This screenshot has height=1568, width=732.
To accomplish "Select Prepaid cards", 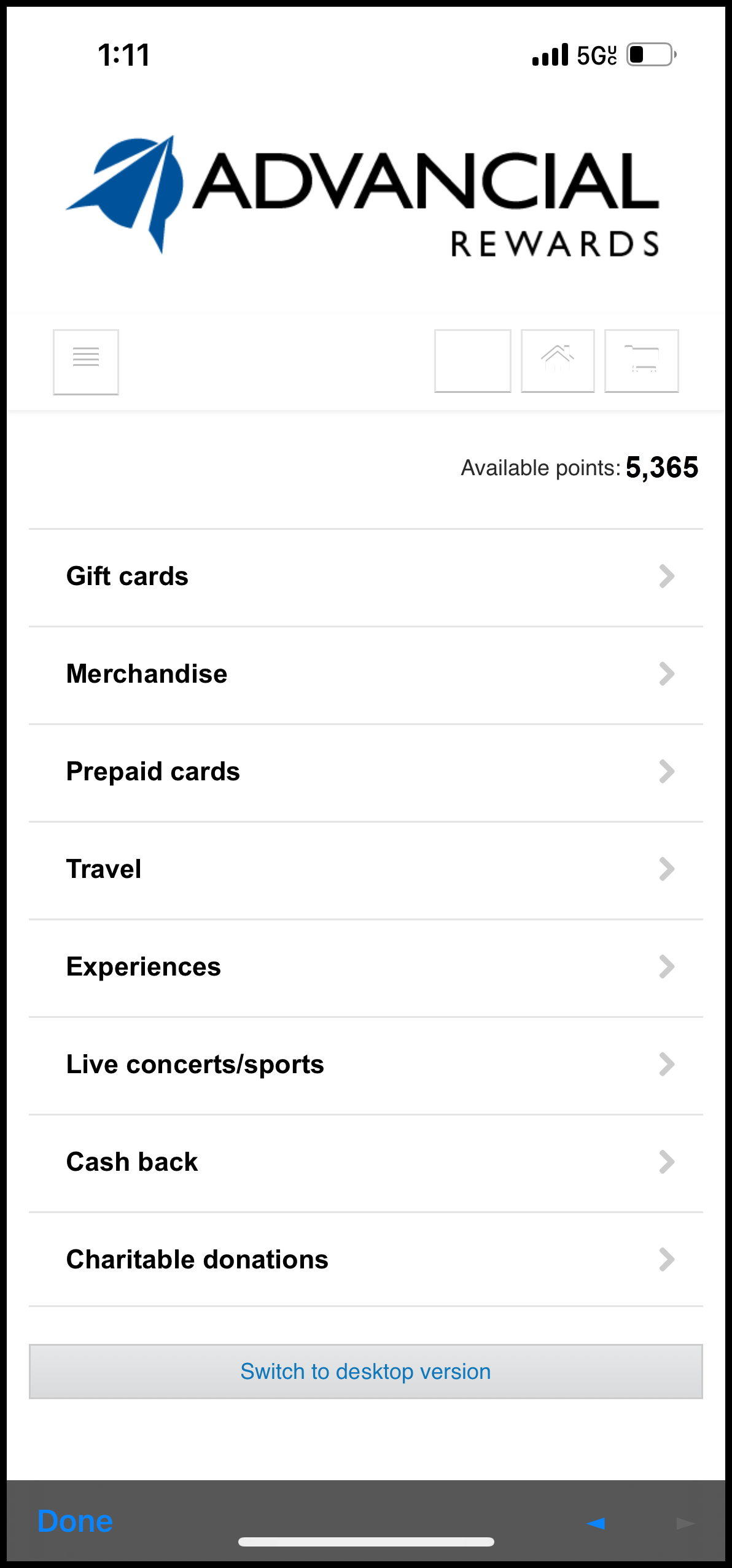I will pos(366,772).
